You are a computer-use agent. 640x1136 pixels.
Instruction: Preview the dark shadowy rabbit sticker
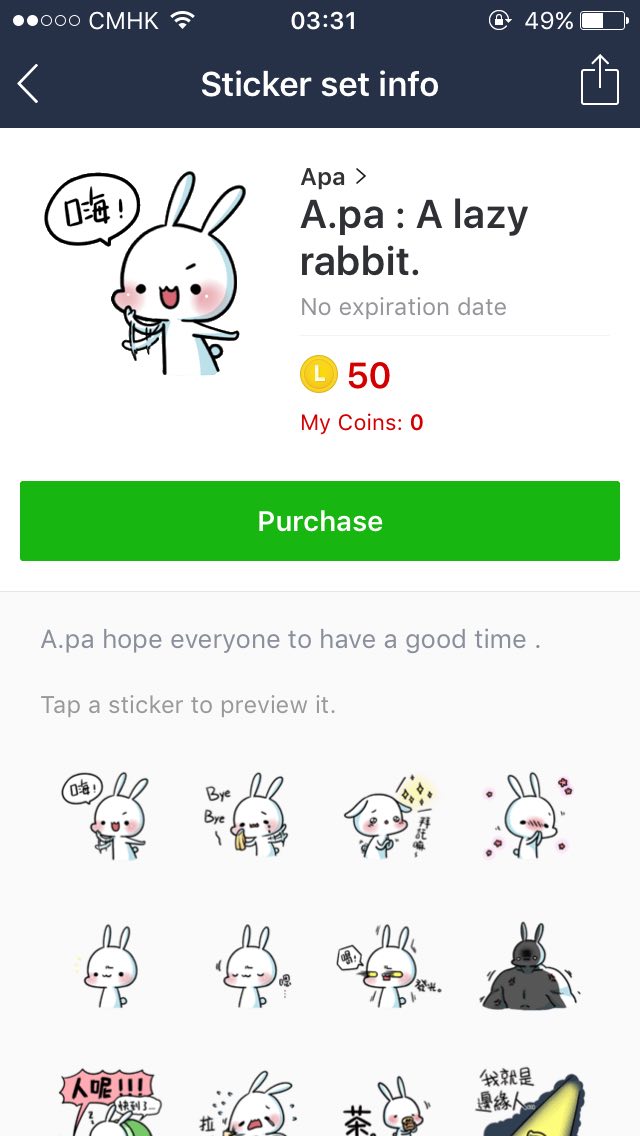coord(527,967)
